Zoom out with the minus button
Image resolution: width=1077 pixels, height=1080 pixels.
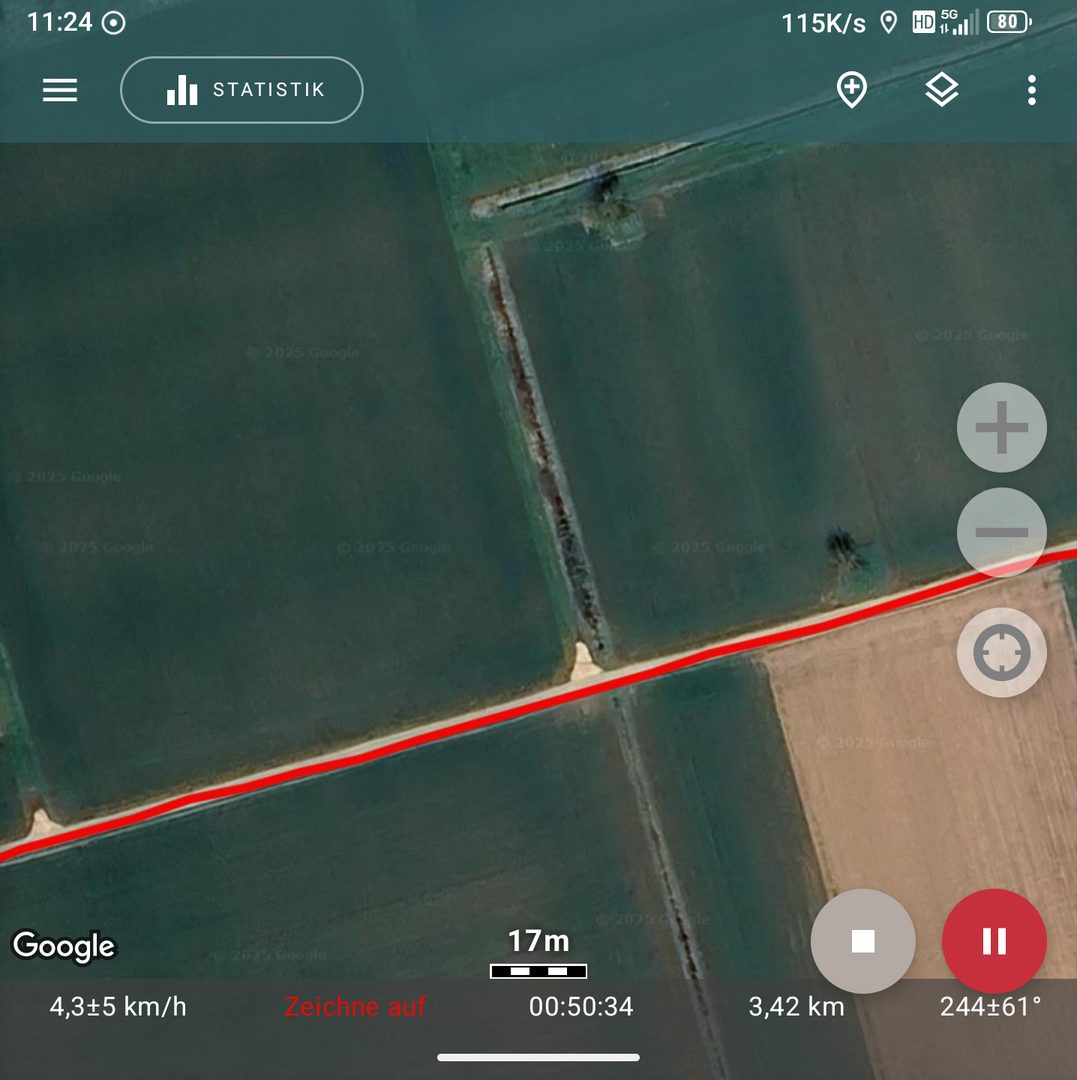1001,532
